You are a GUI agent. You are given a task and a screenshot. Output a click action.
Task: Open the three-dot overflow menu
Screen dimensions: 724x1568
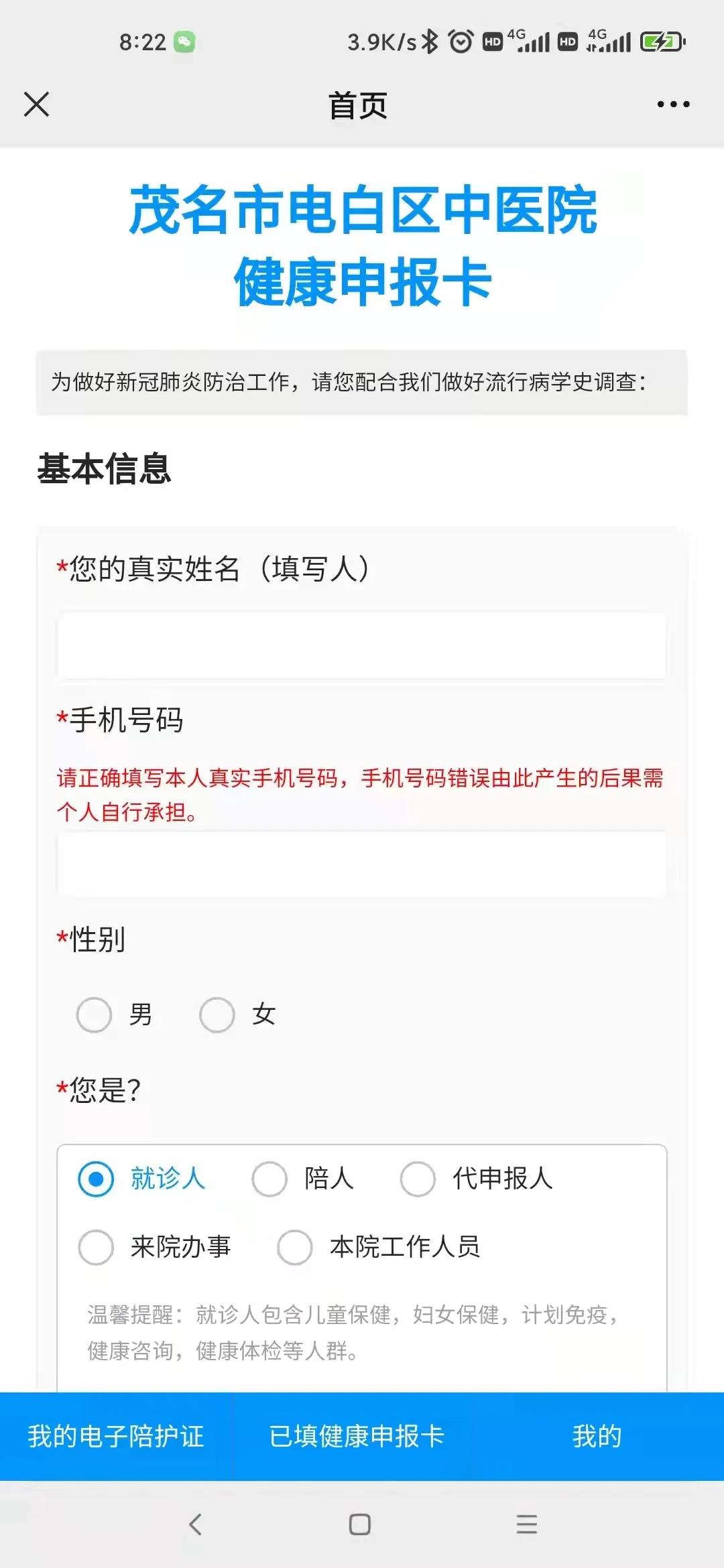click(x=673, y=105)
